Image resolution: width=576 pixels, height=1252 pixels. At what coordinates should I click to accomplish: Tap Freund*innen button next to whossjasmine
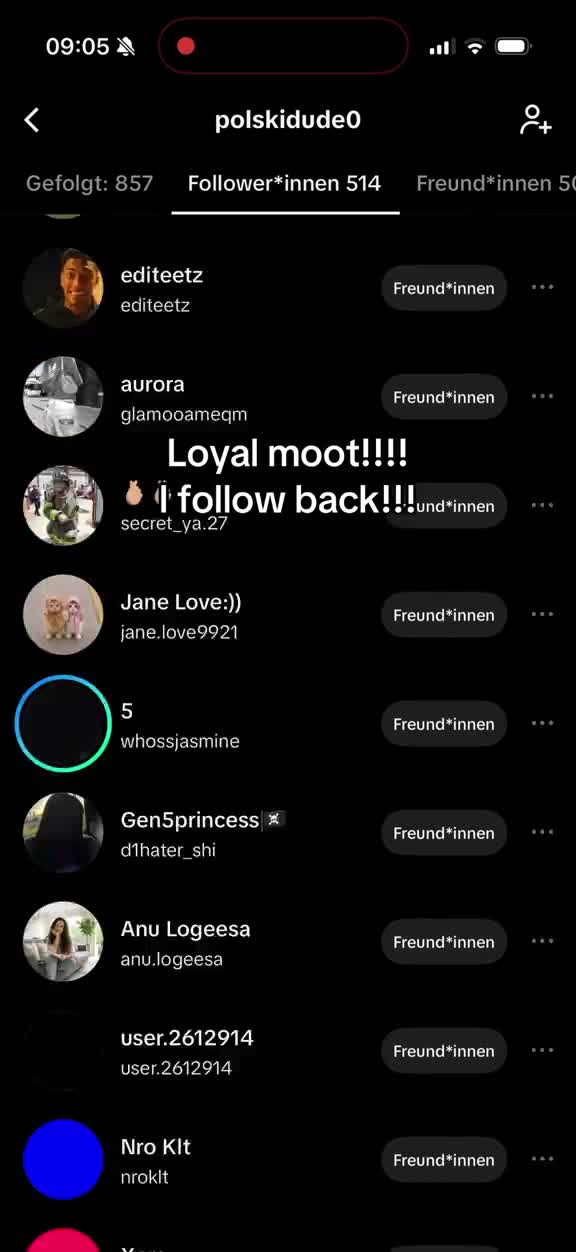443,724
